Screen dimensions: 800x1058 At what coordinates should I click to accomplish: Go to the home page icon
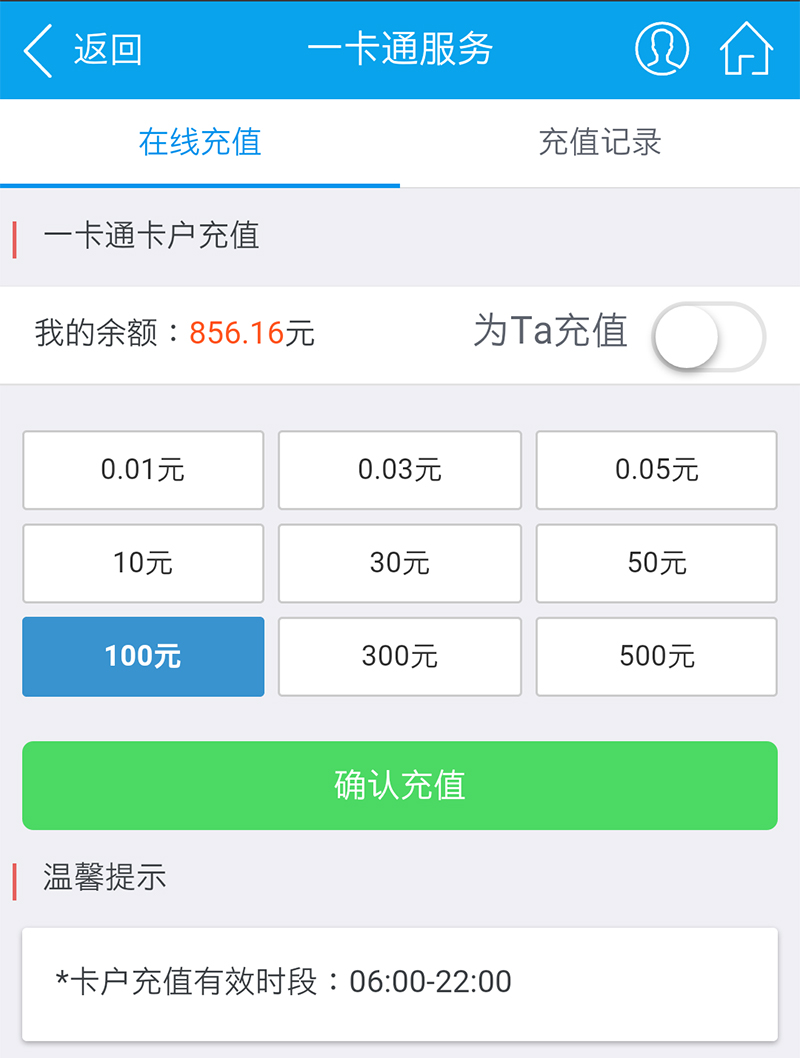[x=746, y=48]
